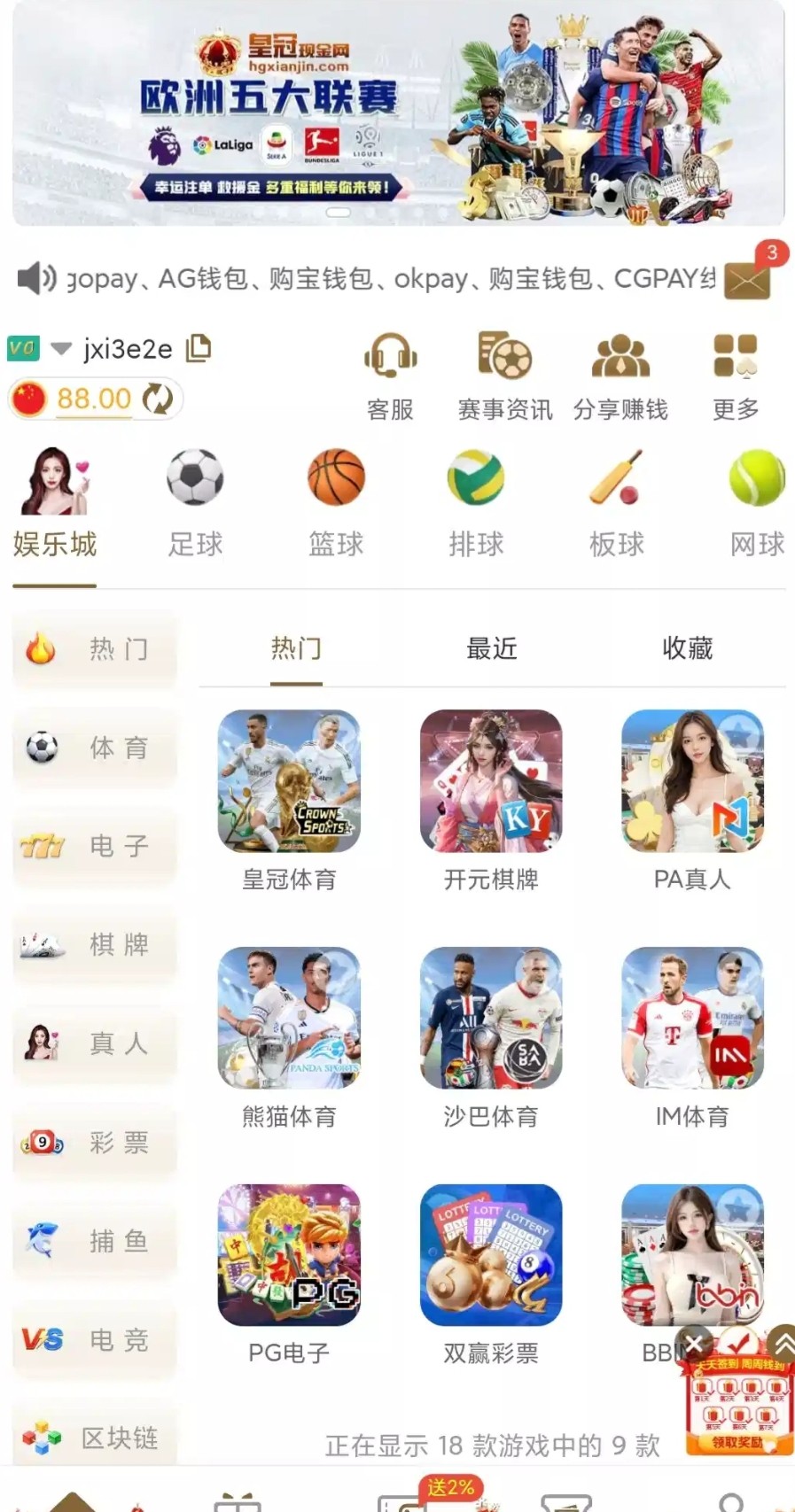This screenshot has height=1512, width=795.
Task: Switch to the 收藏 tab
Action: point(688,648)
